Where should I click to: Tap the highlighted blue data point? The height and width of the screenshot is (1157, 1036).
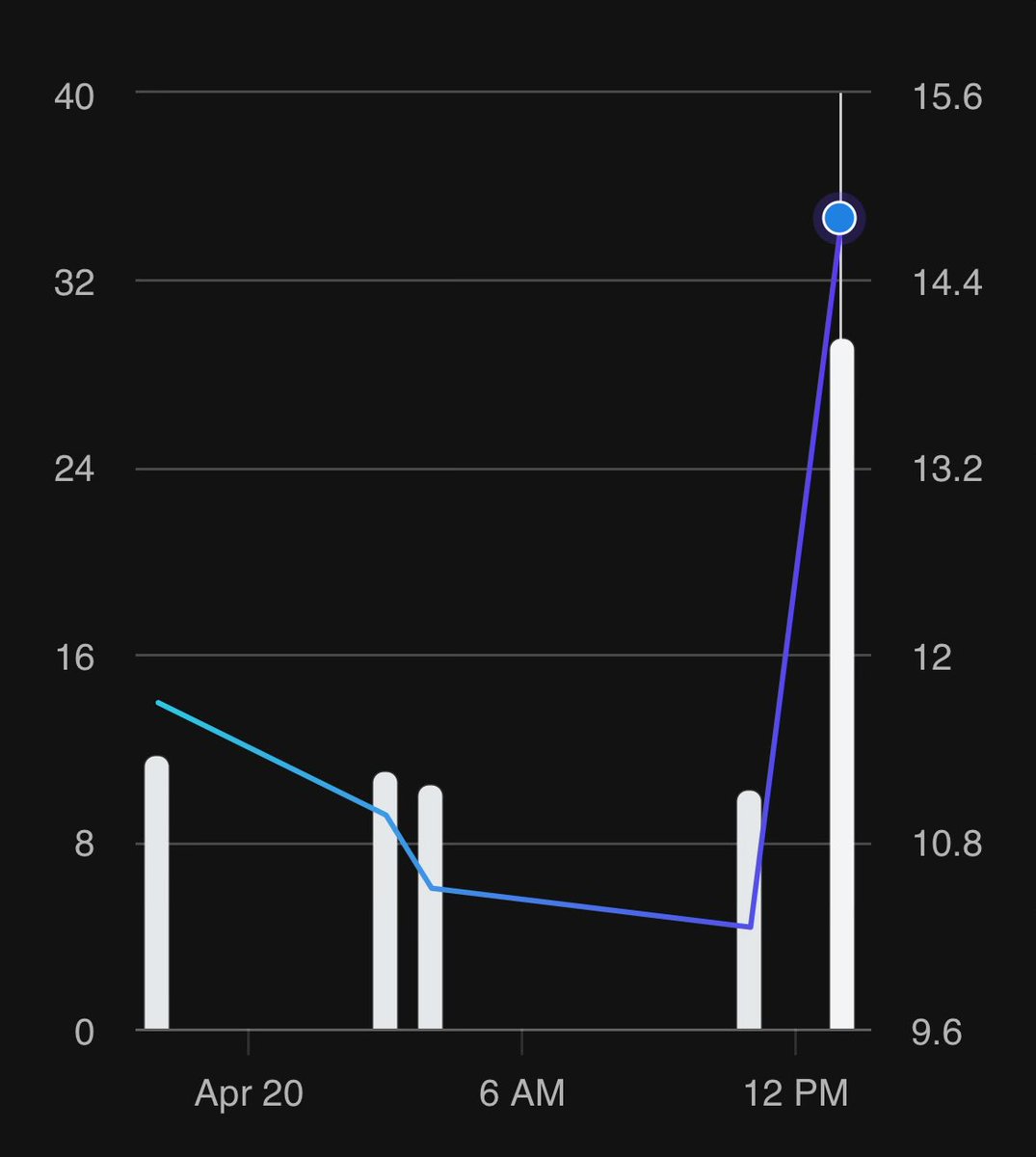point(840,219)
